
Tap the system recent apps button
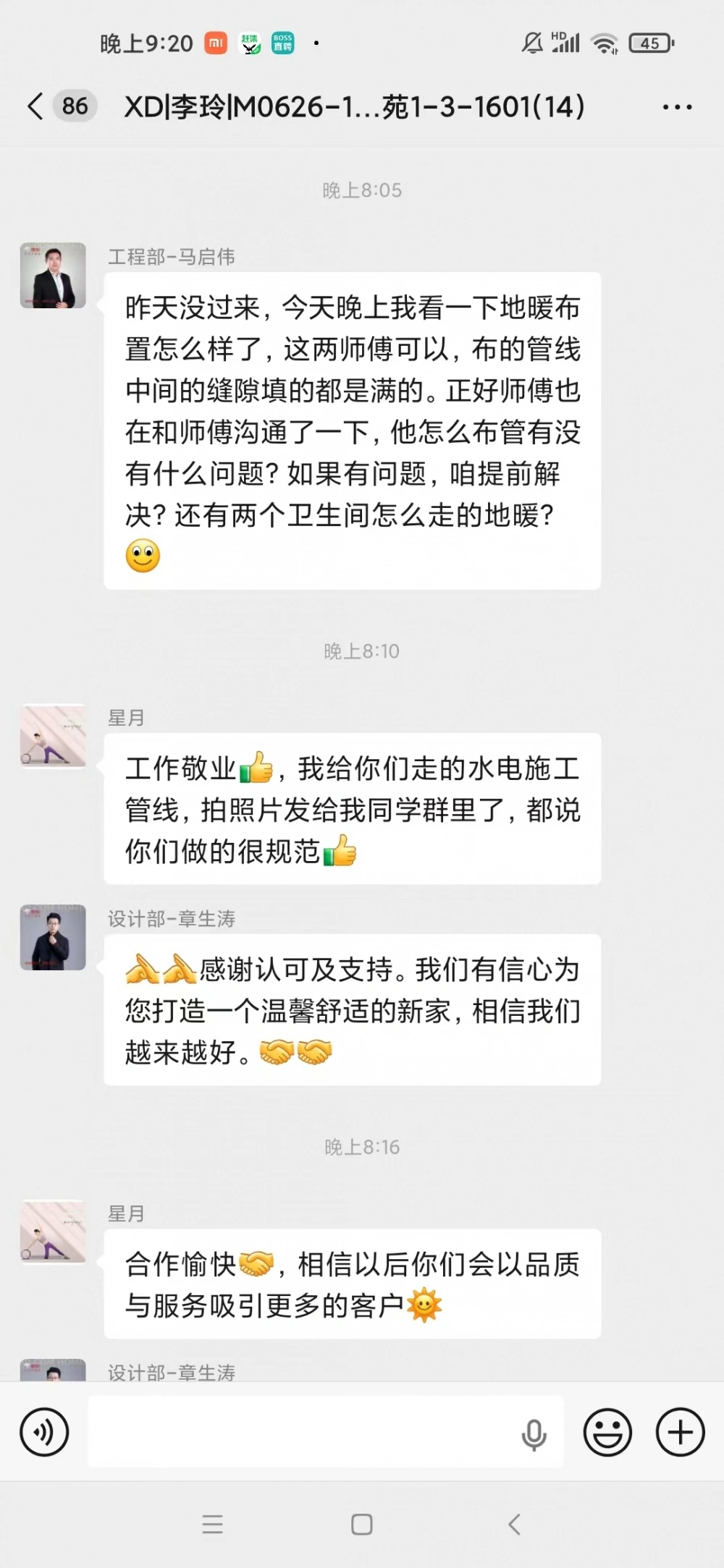coord(212,1525)
